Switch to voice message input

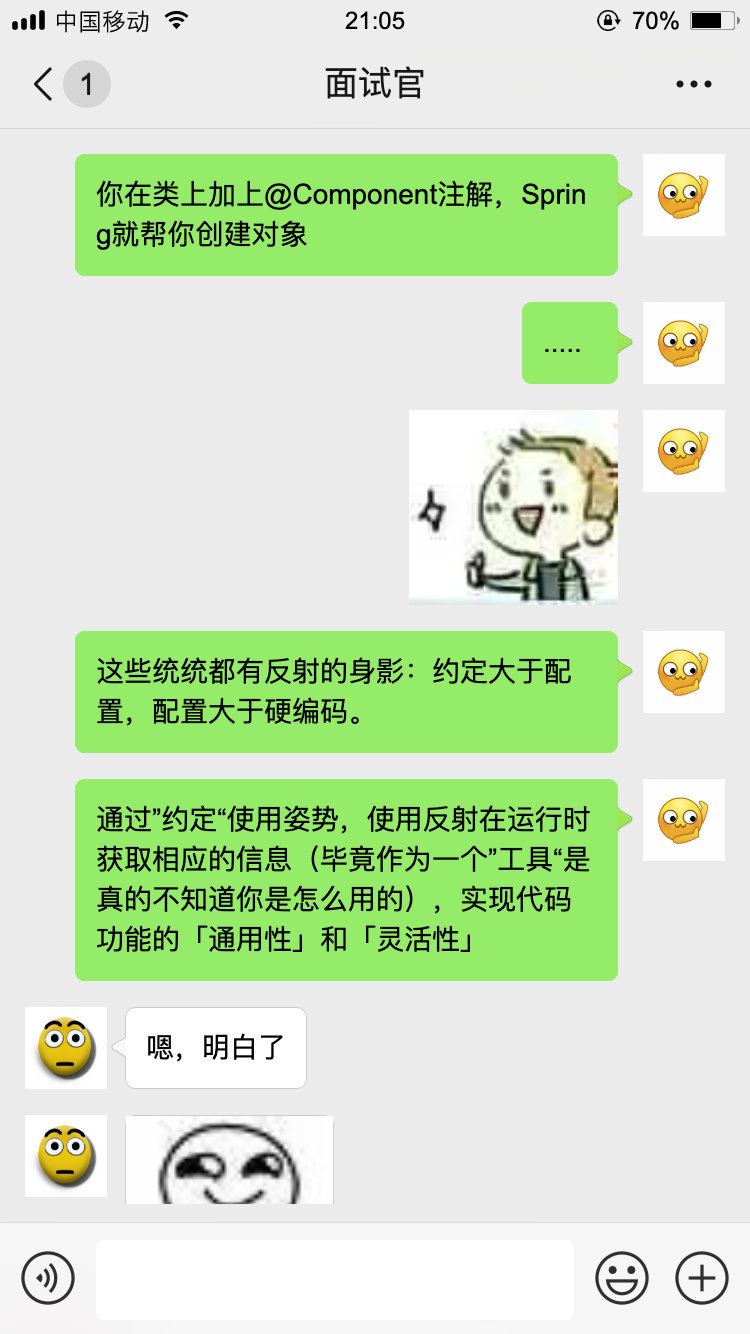click(x=48, y=1277)
